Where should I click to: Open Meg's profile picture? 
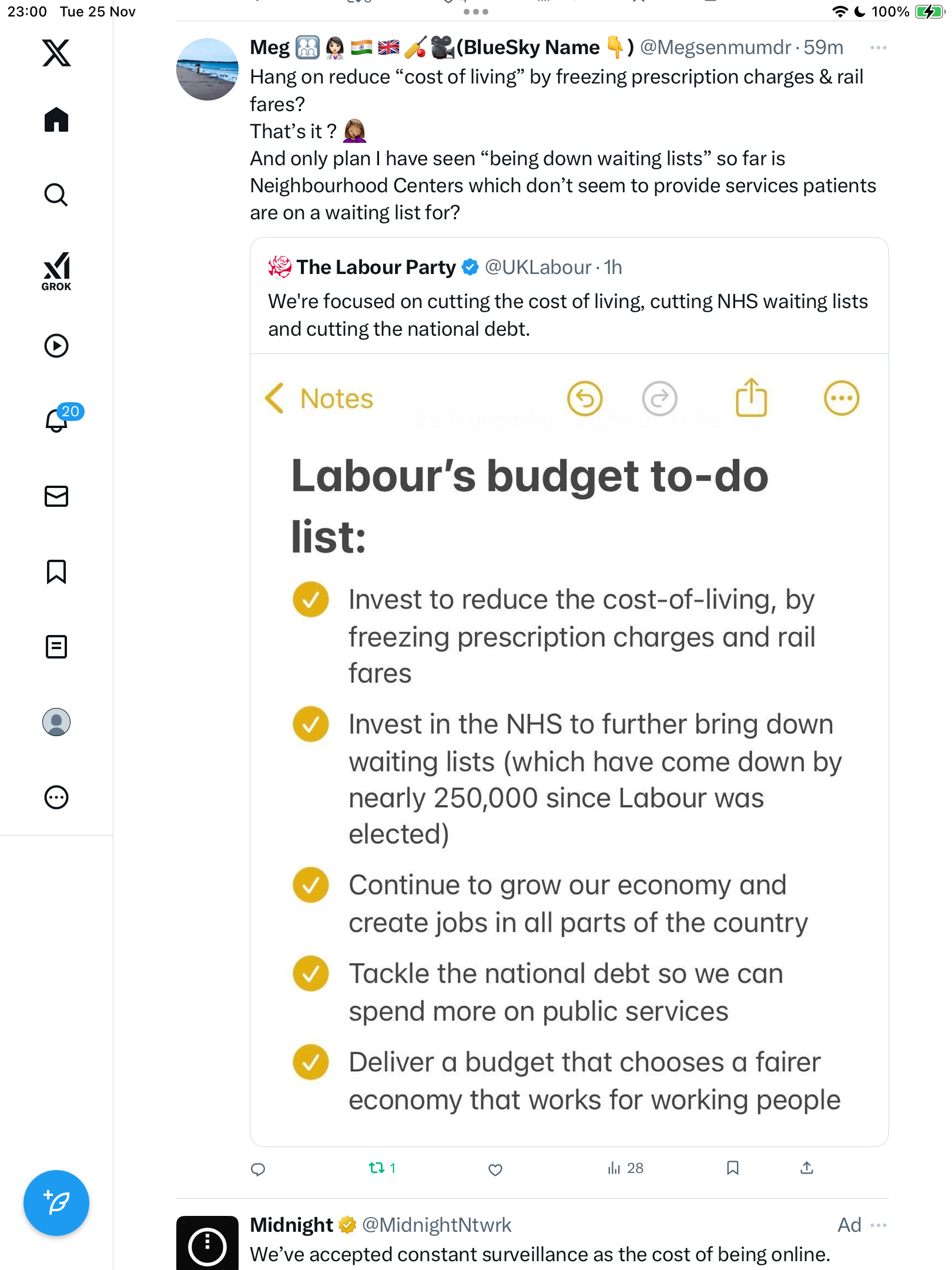207,69
